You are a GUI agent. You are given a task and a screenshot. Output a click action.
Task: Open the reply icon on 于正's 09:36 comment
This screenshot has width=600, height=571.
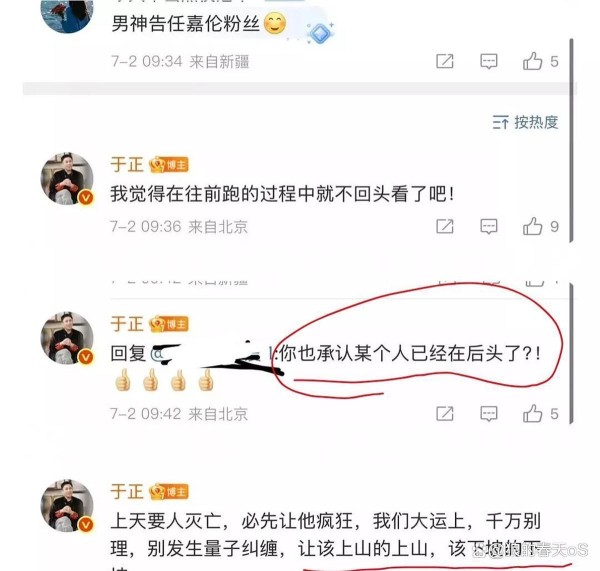tap(488, 227)
